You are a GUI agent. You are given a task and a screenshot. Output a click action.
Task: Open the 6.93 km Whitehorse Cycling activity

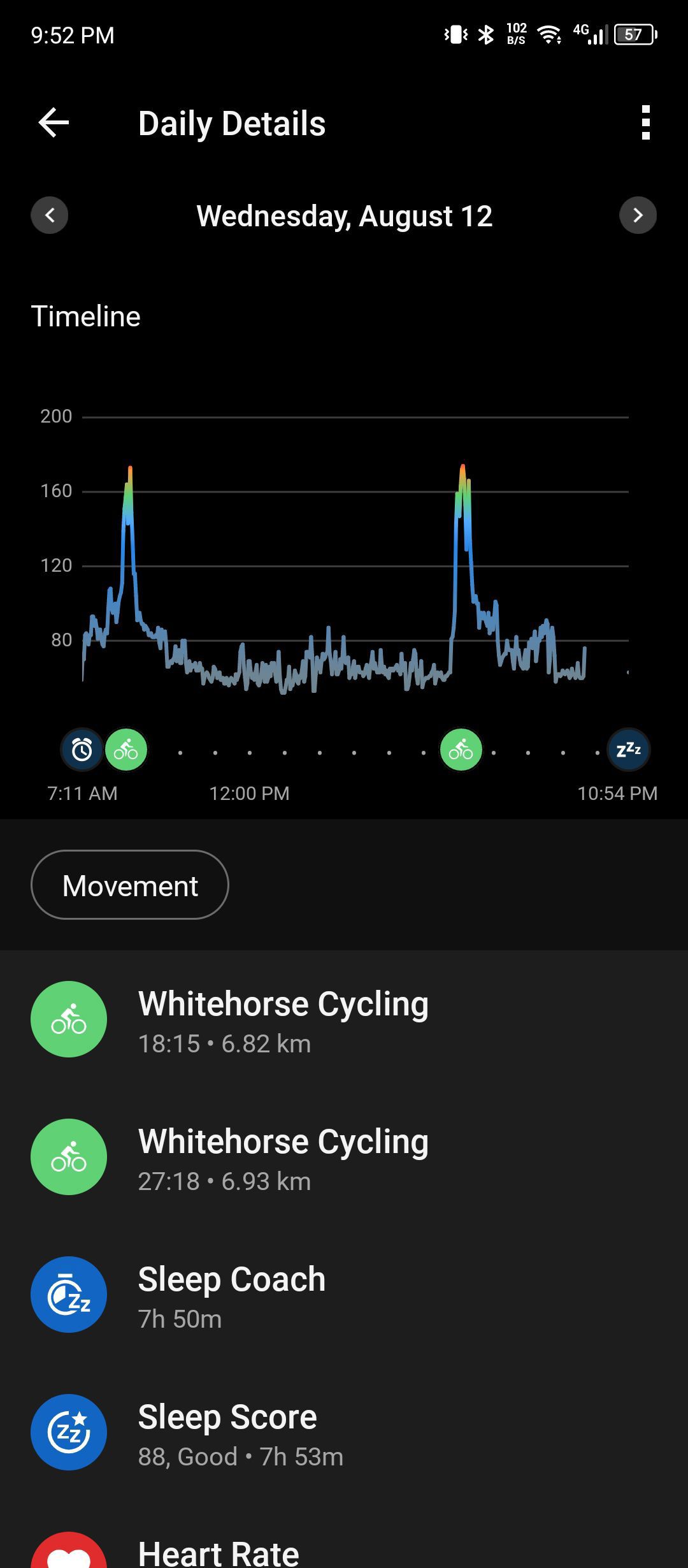coord(344,1158)
